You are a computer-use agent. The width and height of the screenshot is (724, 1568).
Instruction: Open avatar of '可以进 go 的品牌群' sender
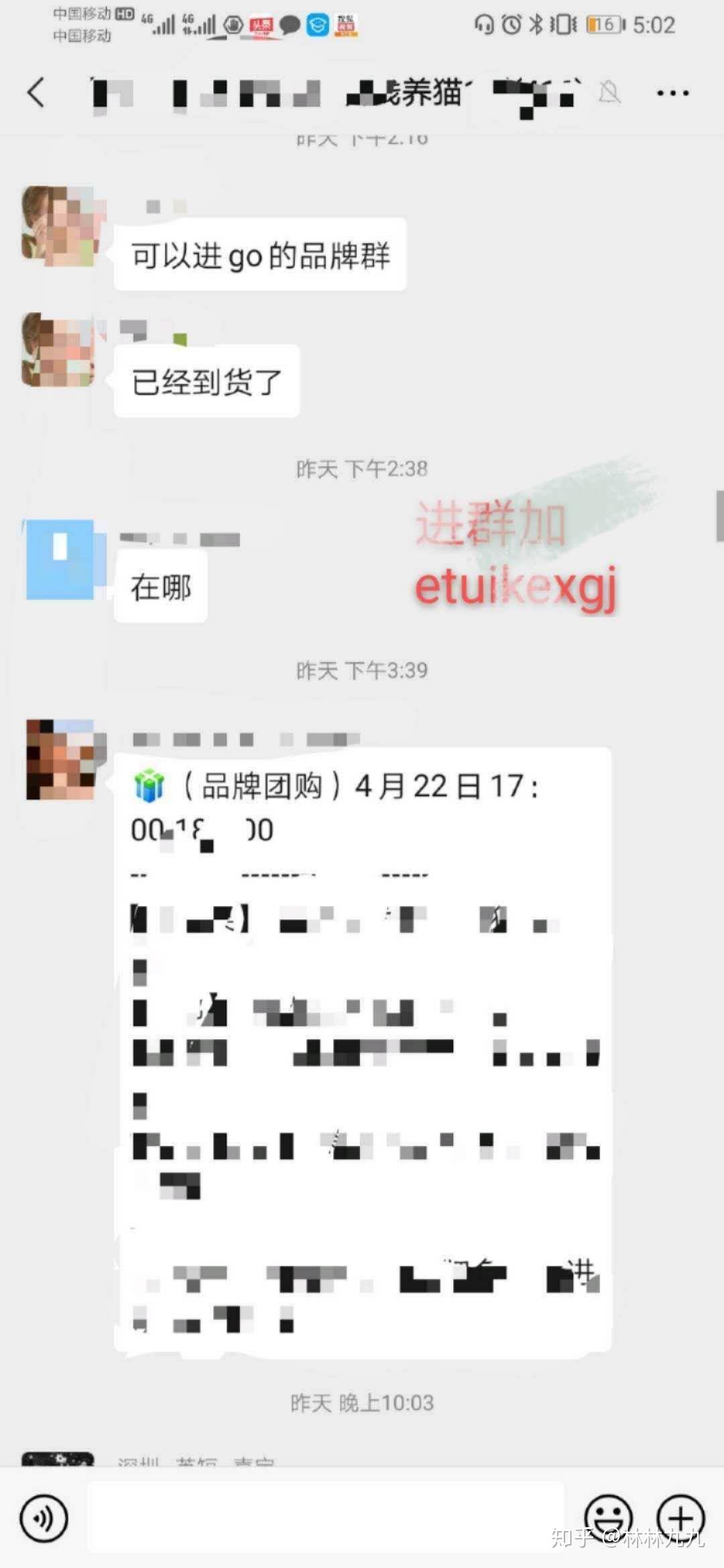pyautogui.click(x=60, y=225)
